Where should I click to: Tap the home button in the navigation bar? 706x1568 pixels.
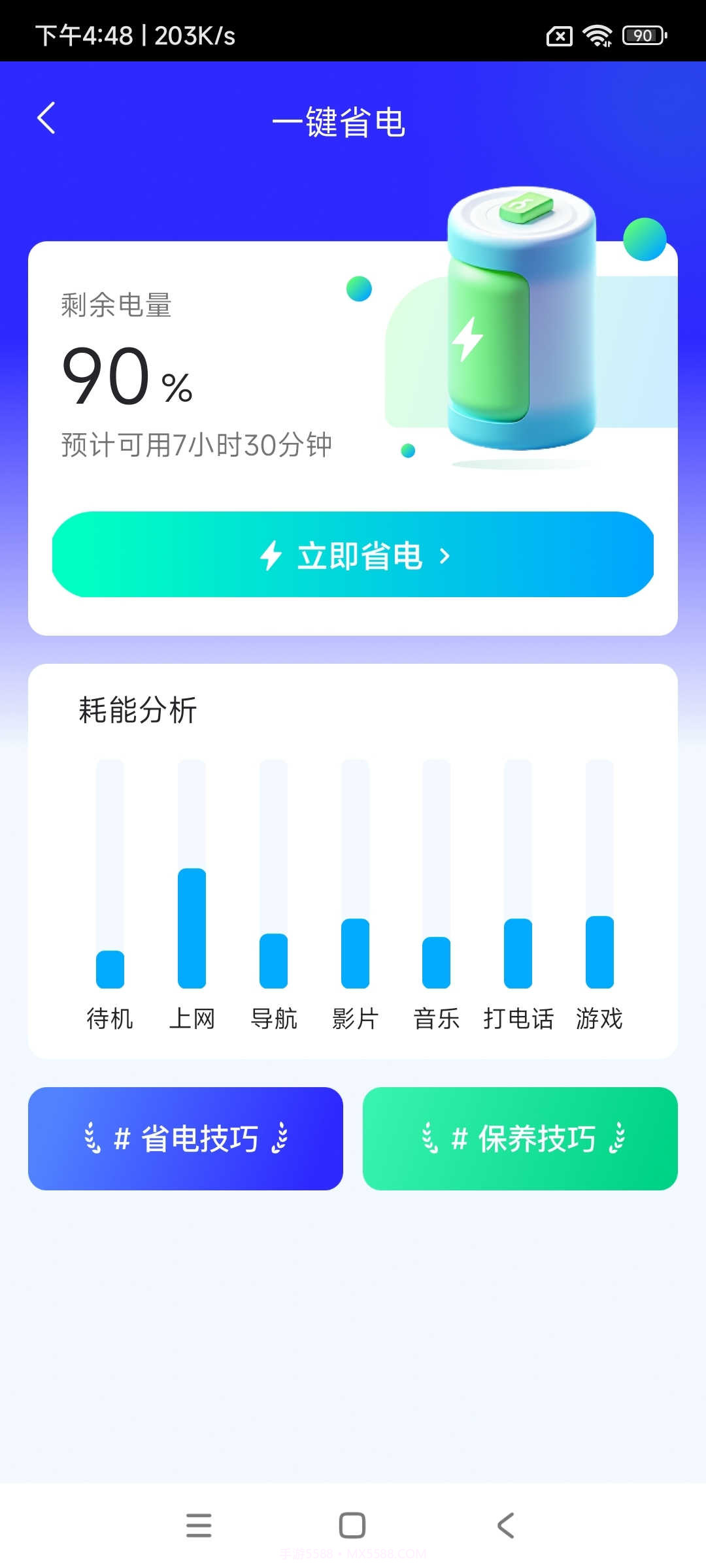pos(353,1526)
